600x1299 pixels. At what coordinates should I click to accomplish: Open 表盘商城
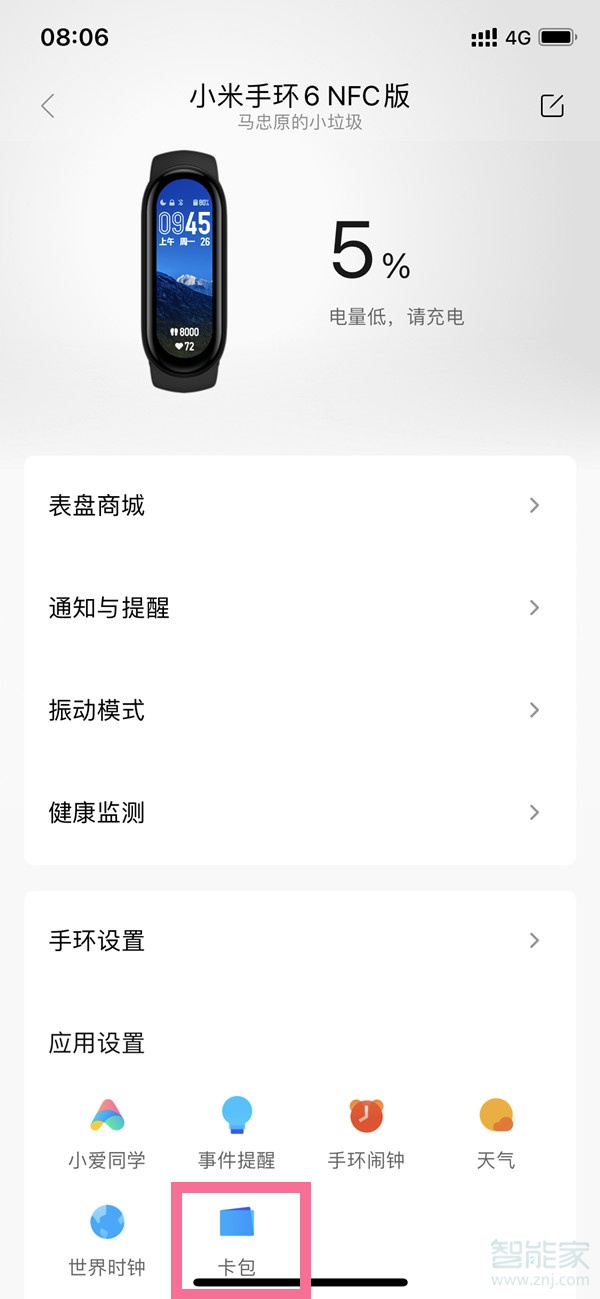(x=300, y=506)
